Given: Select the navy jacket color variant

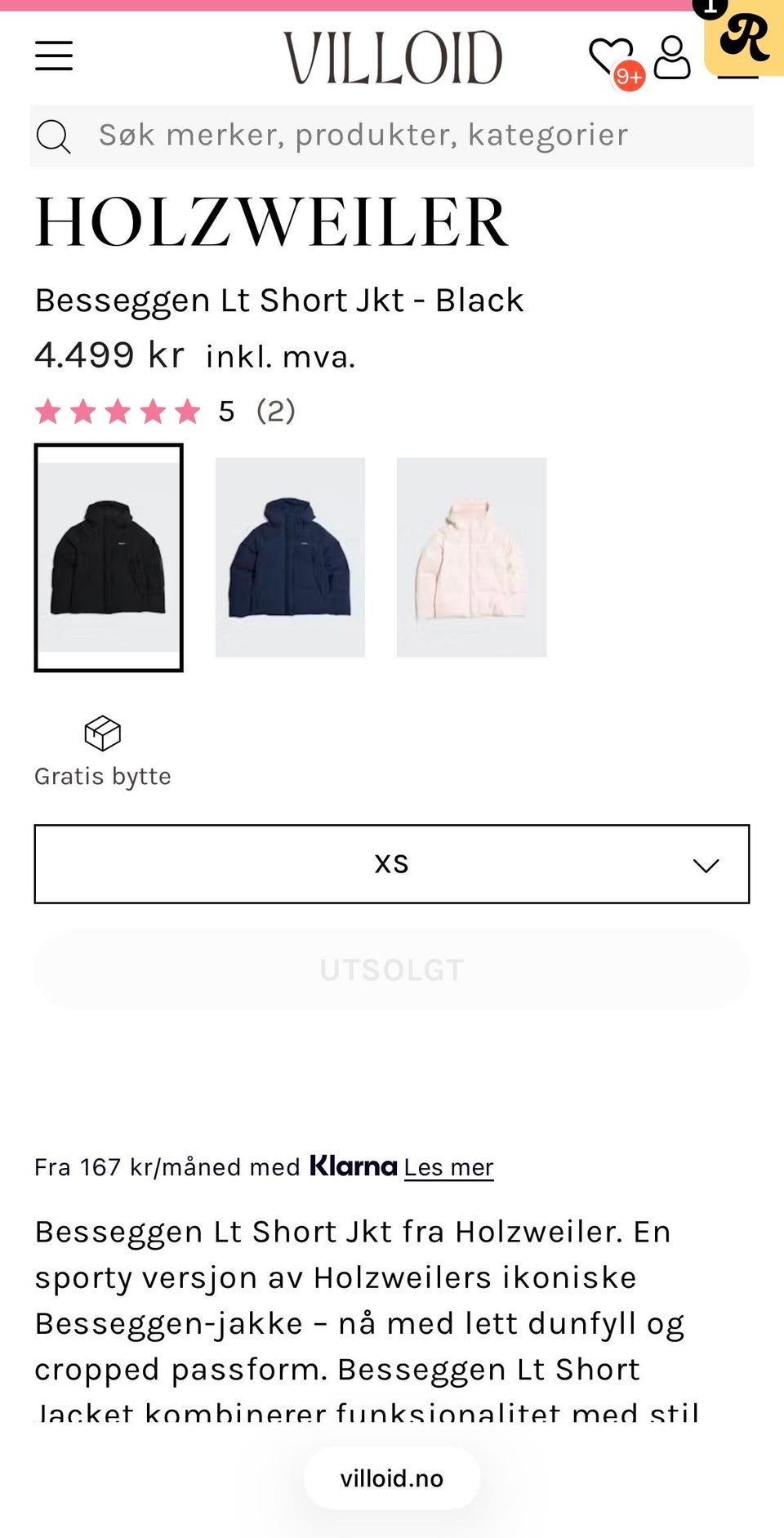Looking at the screenshot, I should pyautogui.click(x=291, y=556).
